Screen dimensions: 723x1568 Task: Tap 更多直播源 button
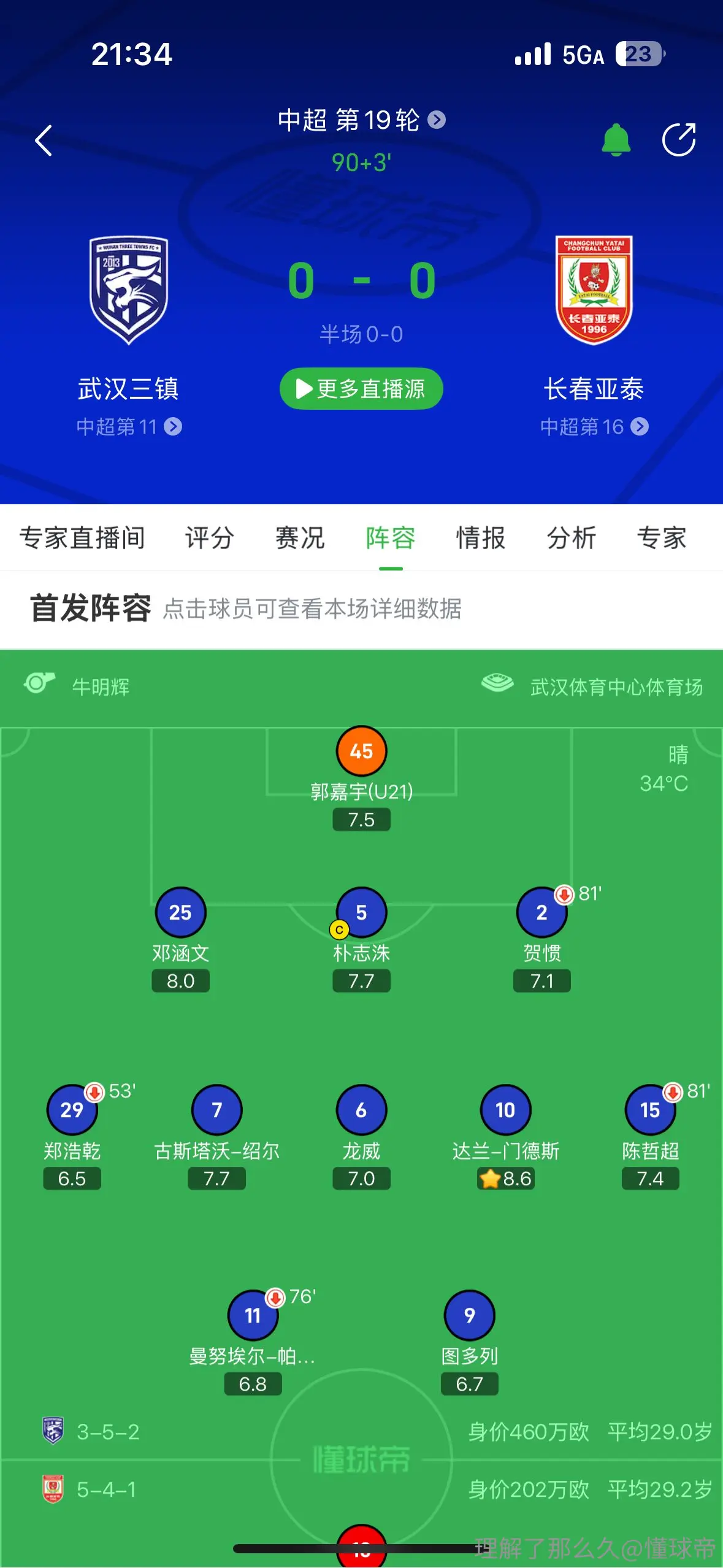(x=361, y=388)
